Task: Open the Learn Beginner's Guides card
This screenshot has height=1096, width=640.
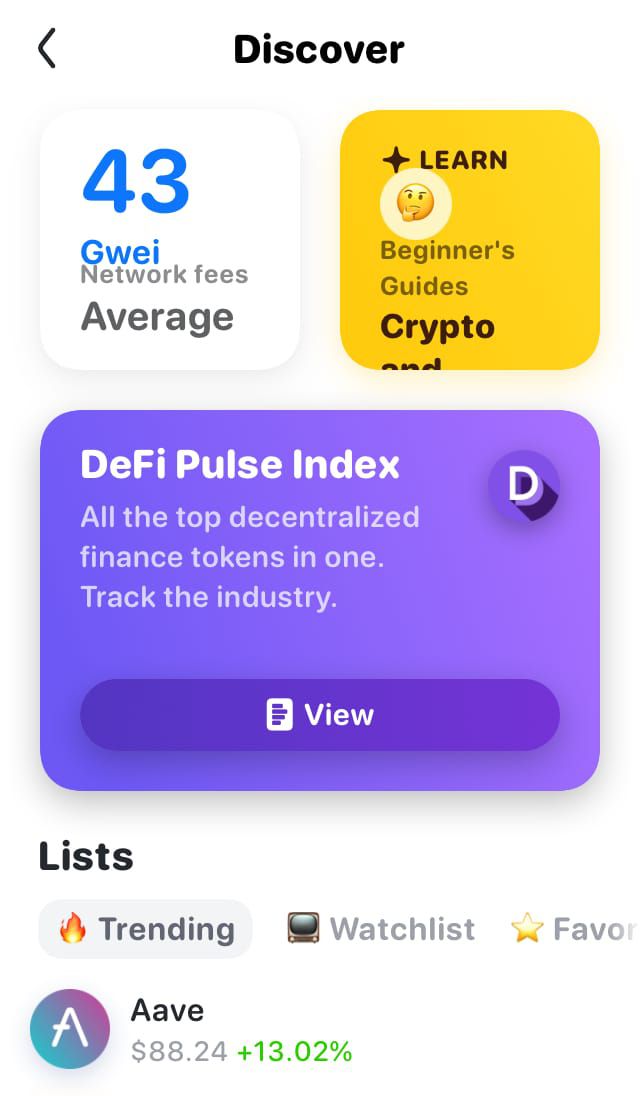Action: 470,240
